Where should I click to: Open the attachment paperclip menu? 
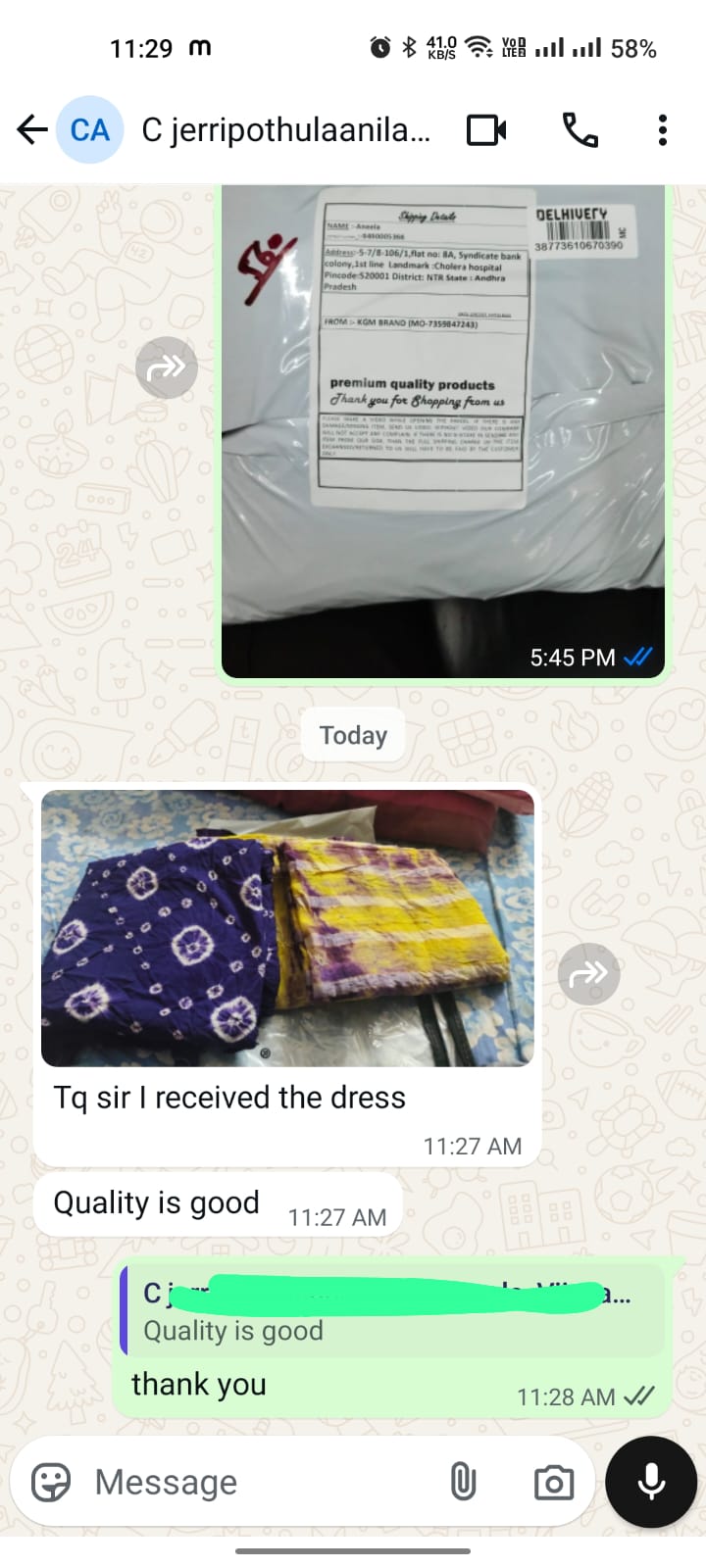click(x=464, y=1482)
